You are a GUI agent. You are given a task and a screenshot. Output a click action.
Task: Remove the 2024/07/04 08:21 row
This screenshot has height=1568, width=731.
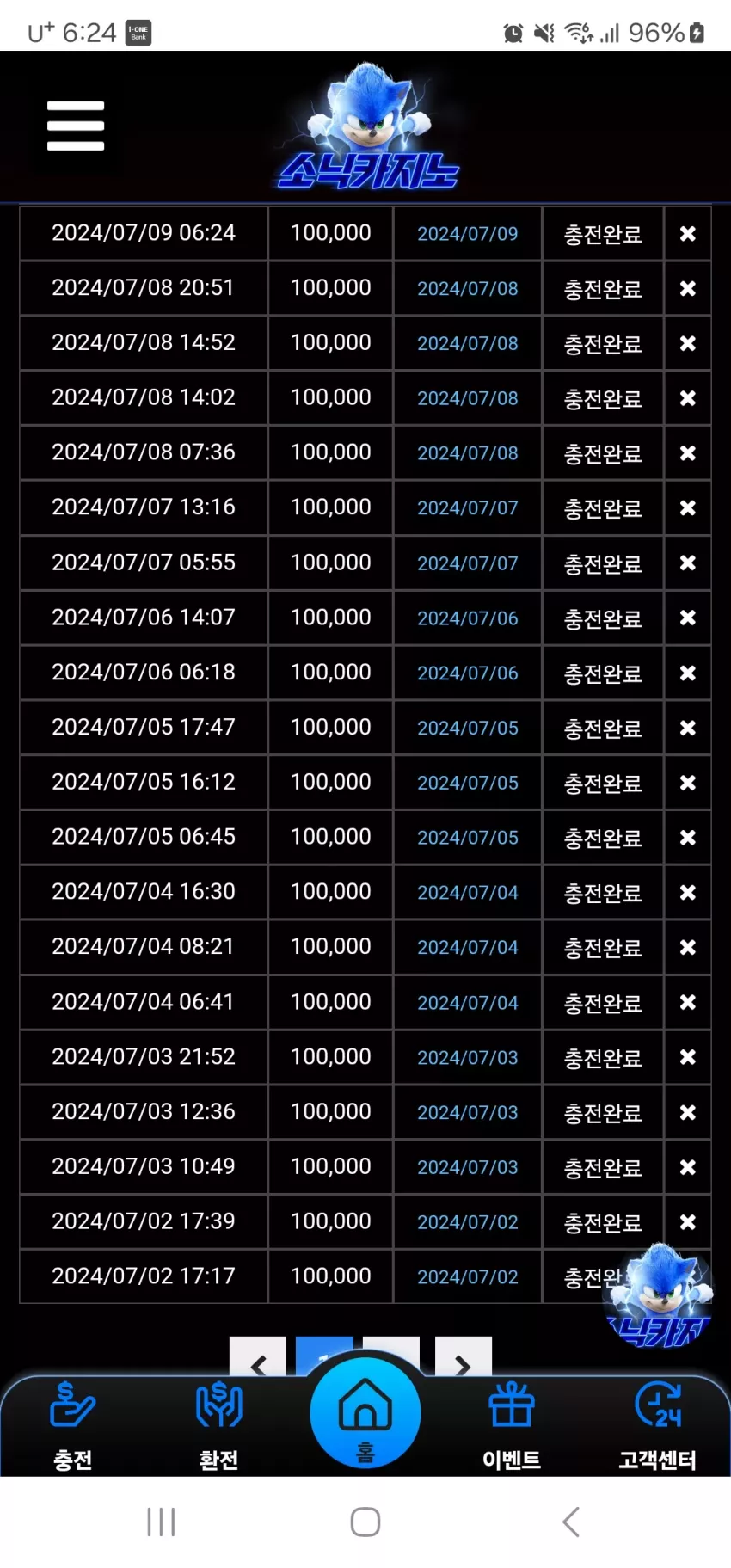pos(687,948)
